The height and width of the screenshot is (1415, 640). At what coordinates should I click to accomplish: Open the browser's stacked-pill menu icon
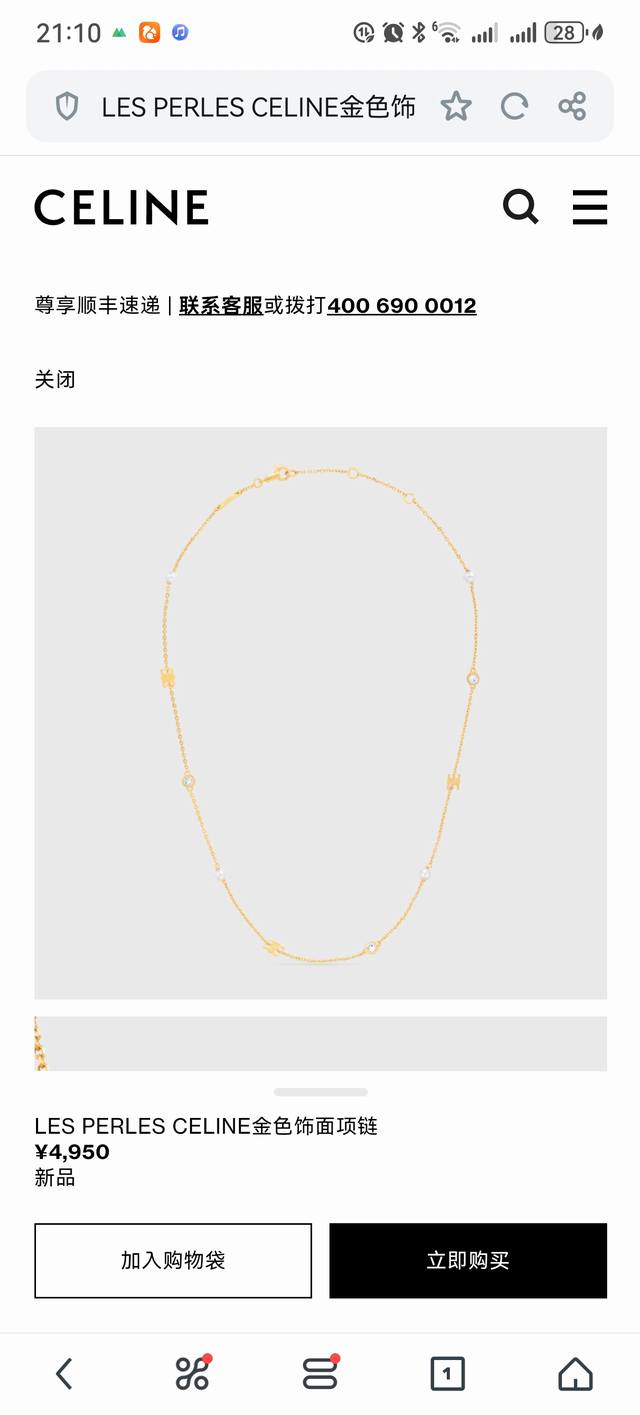click(x=320, y=1374)
